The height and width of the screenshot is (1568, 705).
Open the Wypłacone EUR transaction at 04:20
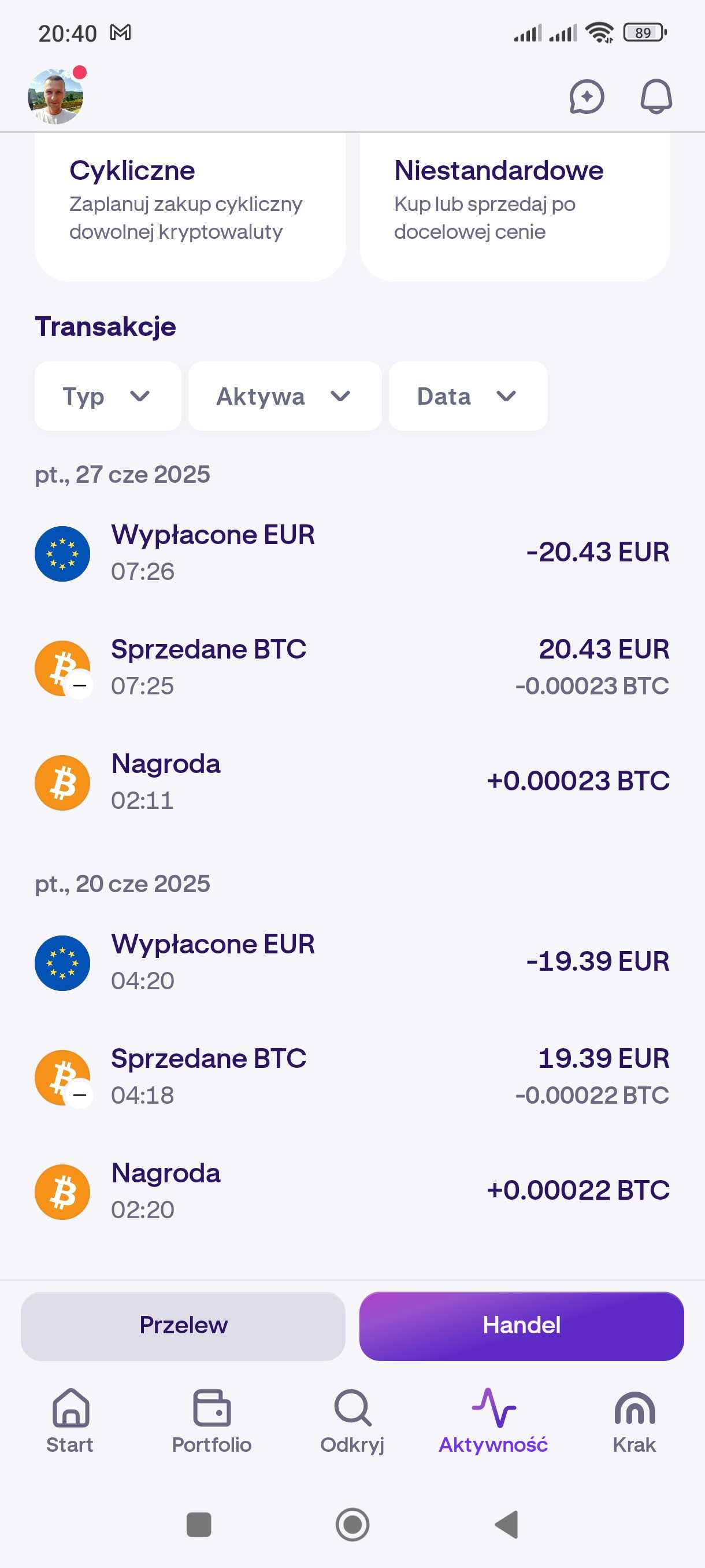click(352, 962)
